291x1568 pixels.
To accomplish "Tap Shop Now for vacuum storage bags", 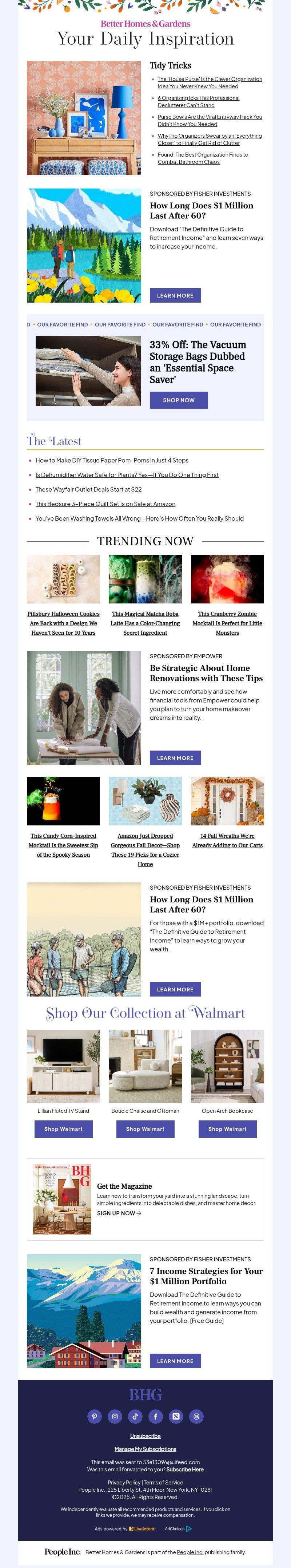I will point(179,400).
